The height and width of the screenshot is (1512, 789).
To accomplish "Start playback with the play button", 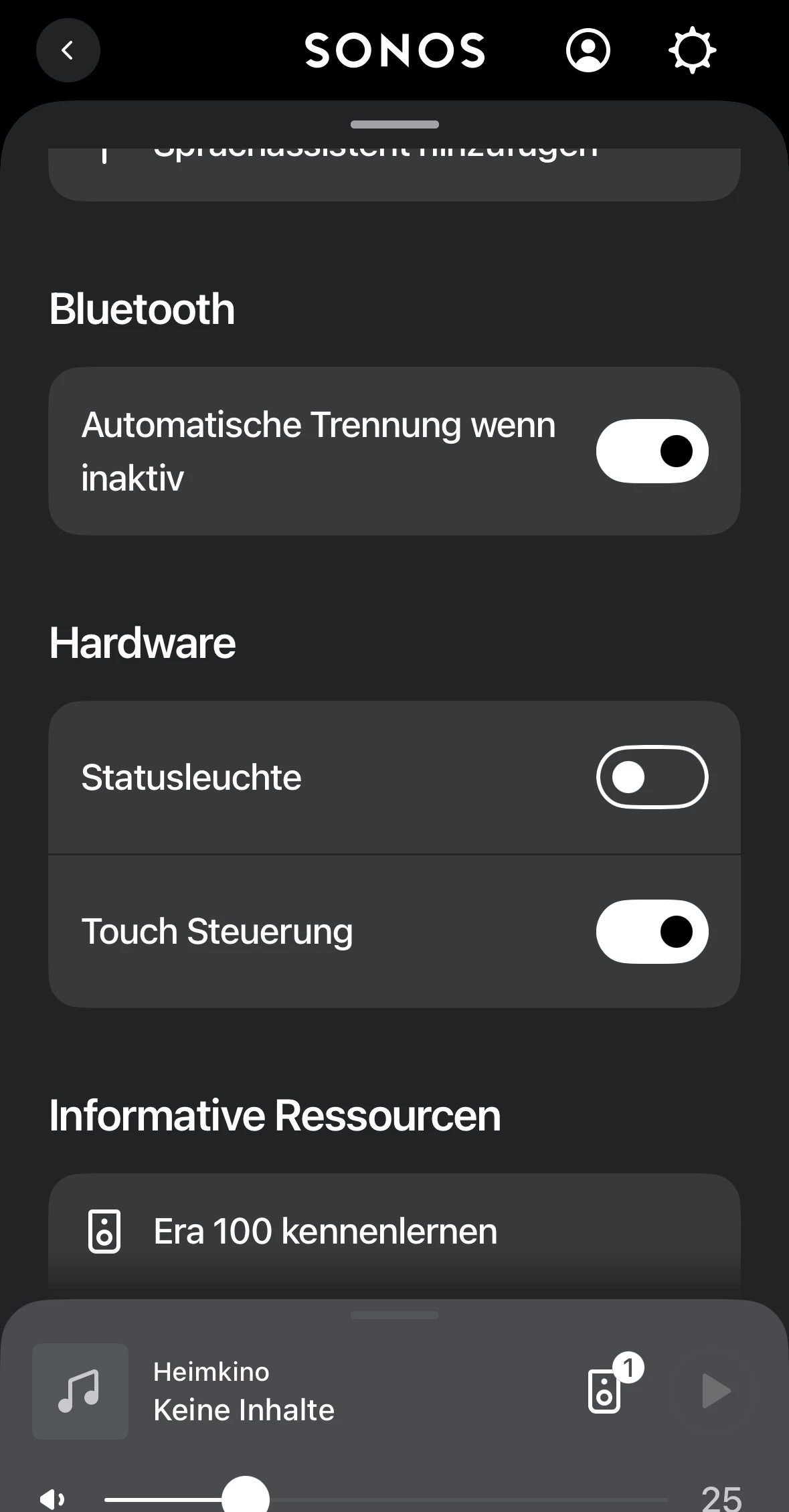I will click(x=715, y=1391).
